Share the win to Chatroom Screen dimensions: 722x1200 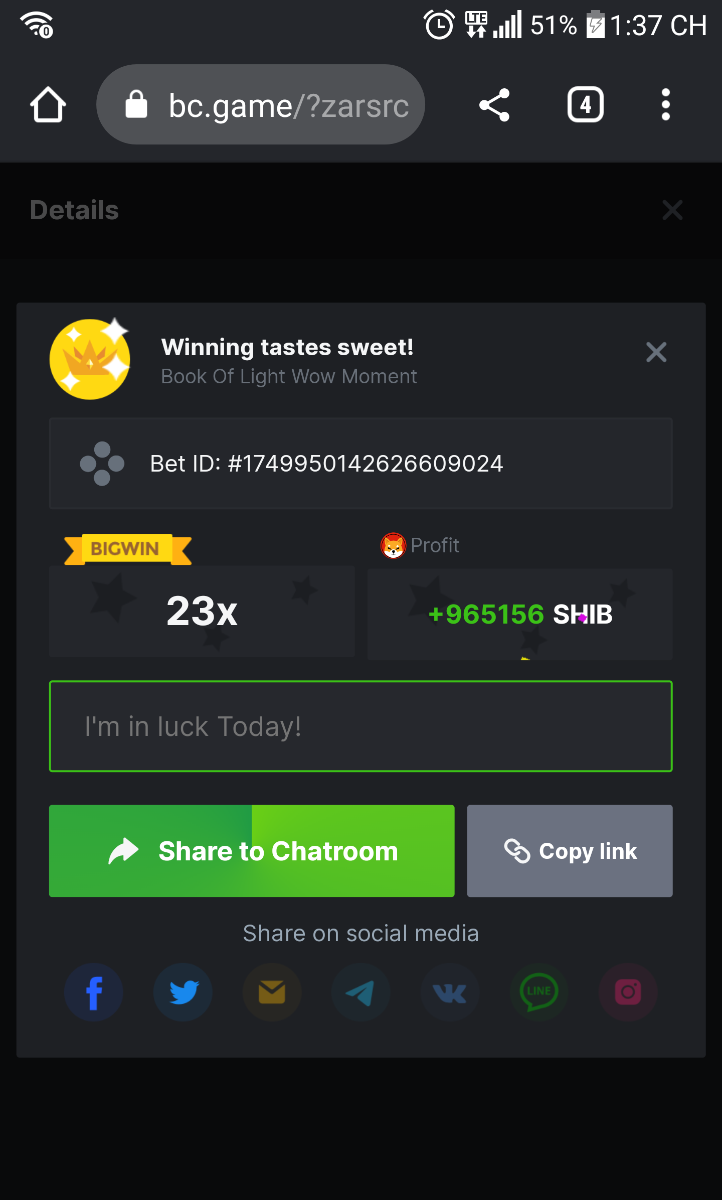click(252, 851)
